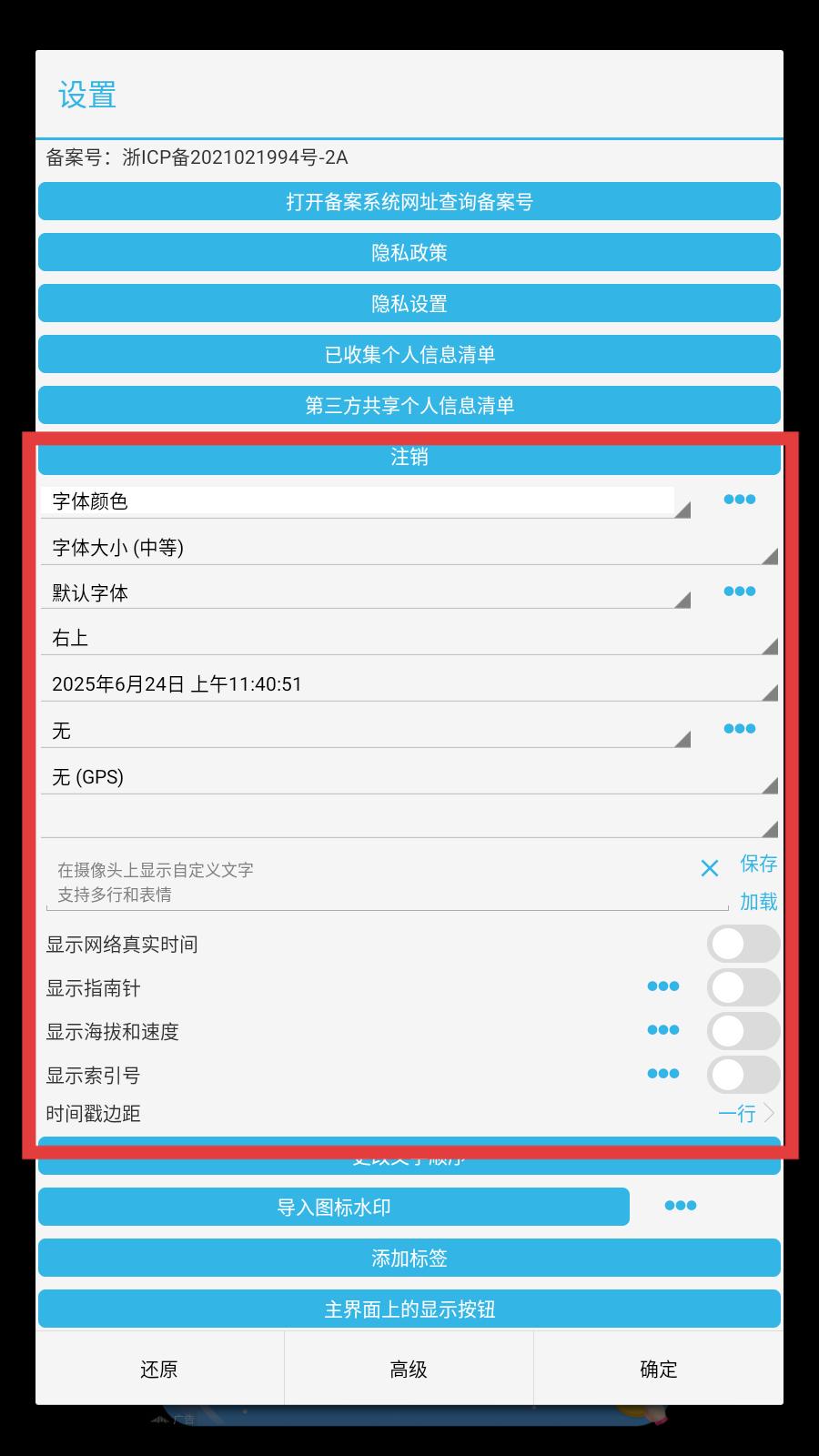Change position dropdown showing 右上
The width and height of the screenshot is (819, 1456).
click(409, 639)
